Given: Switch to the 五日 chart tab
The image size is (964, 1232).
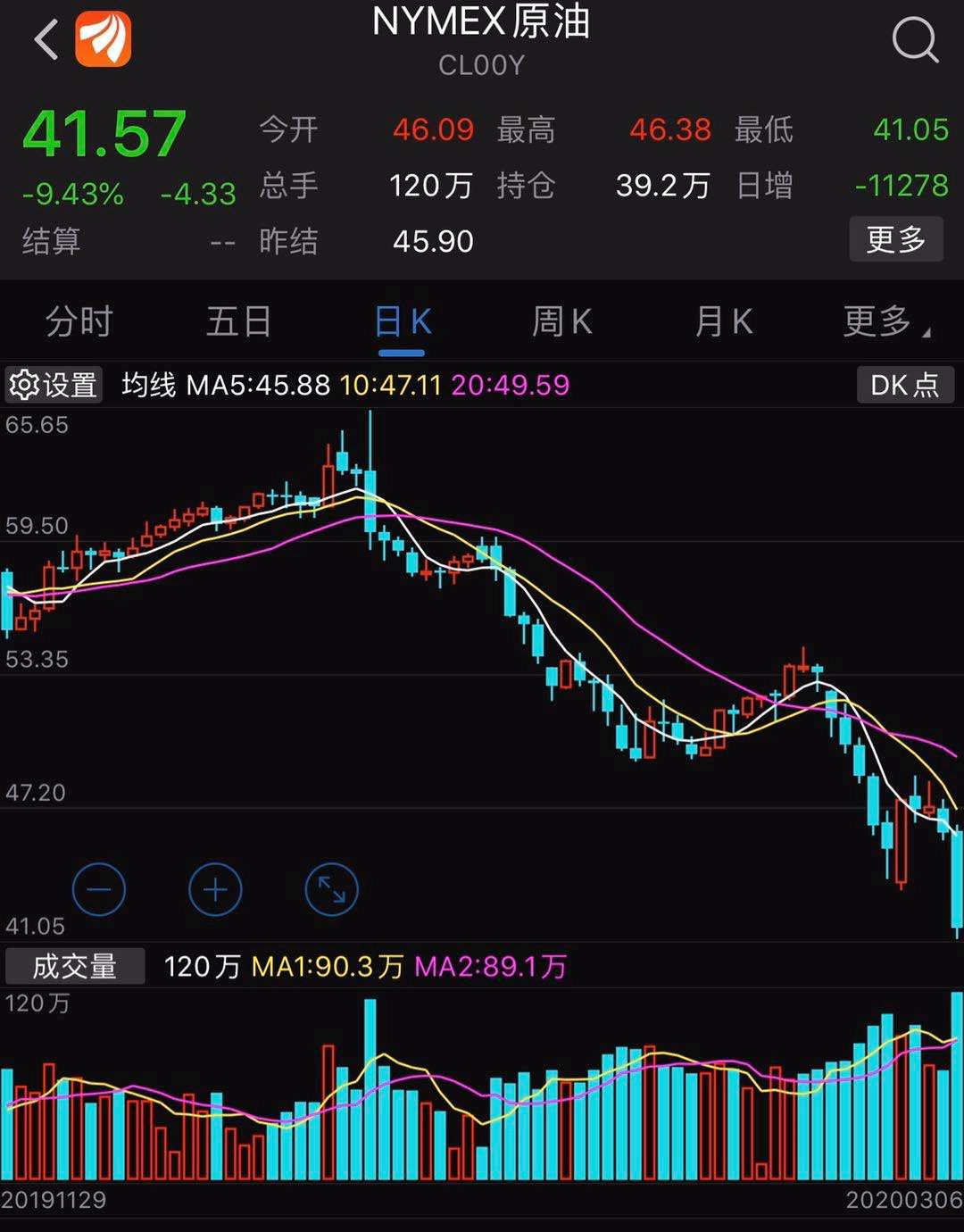Looking at the screenshot, I should pyautogui.click(x=238, y=321).
